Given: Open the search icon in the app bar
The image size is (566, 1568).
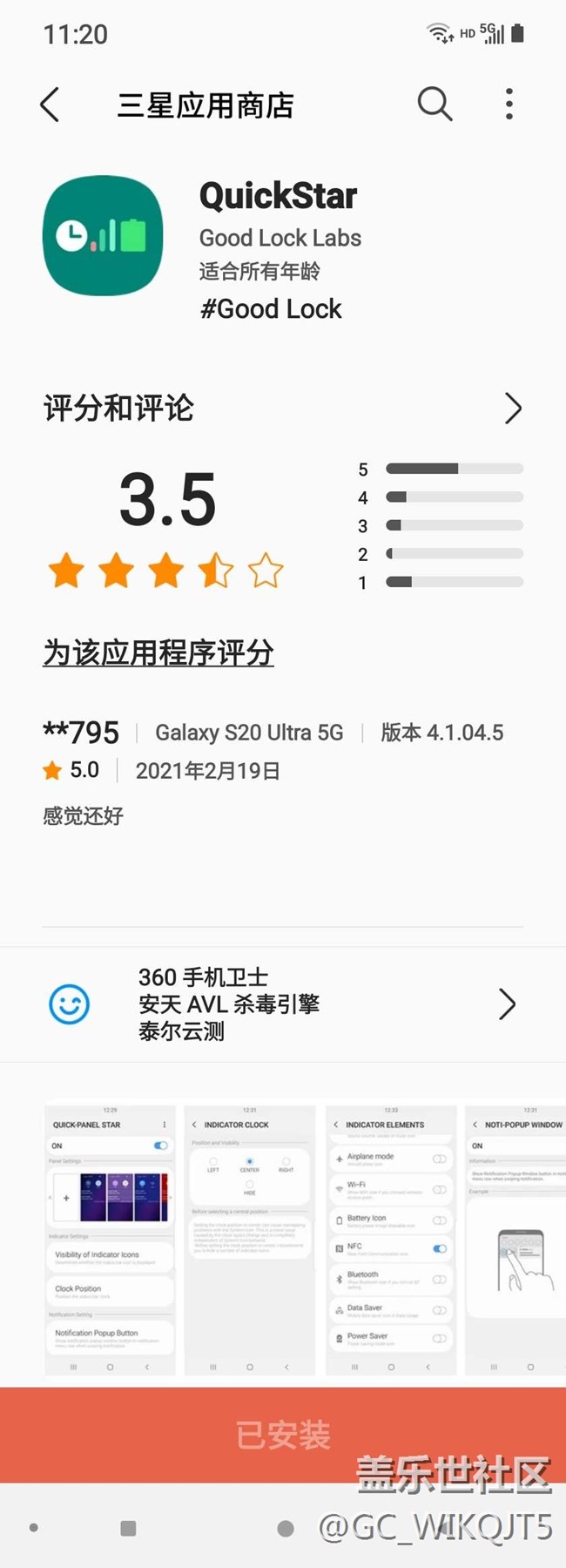Looking at the screenshot, I should 435,105.
